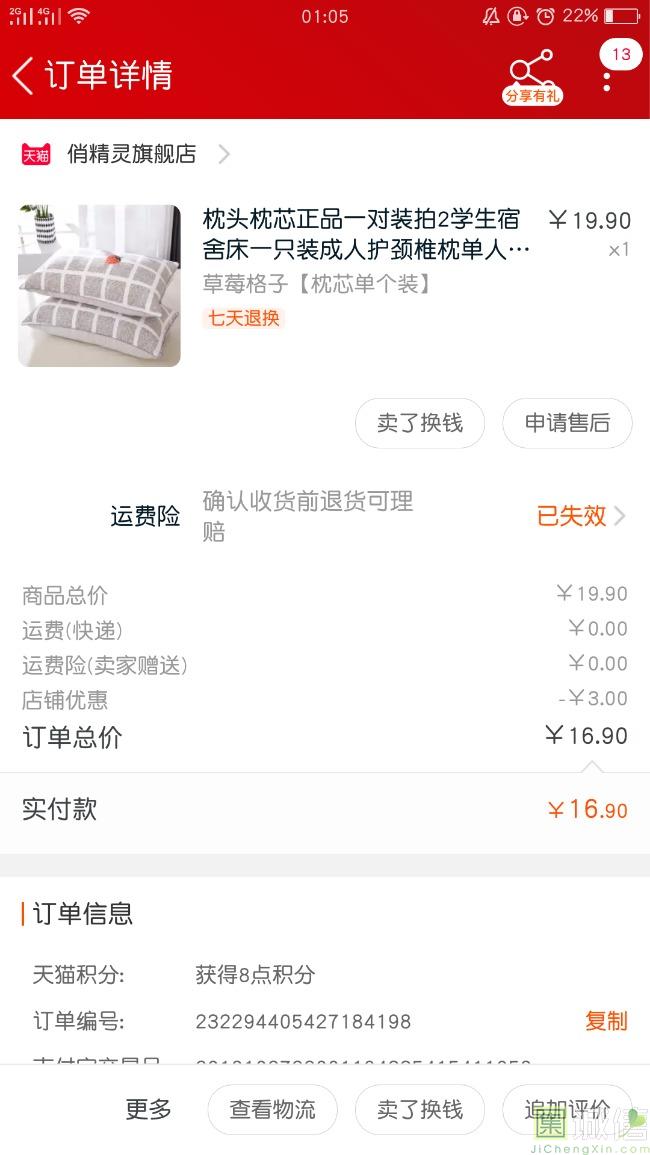This screenshot has height=1155, width=650.
Task: Open 更多 options in bottom bar
Action: tap(148, 1109)
